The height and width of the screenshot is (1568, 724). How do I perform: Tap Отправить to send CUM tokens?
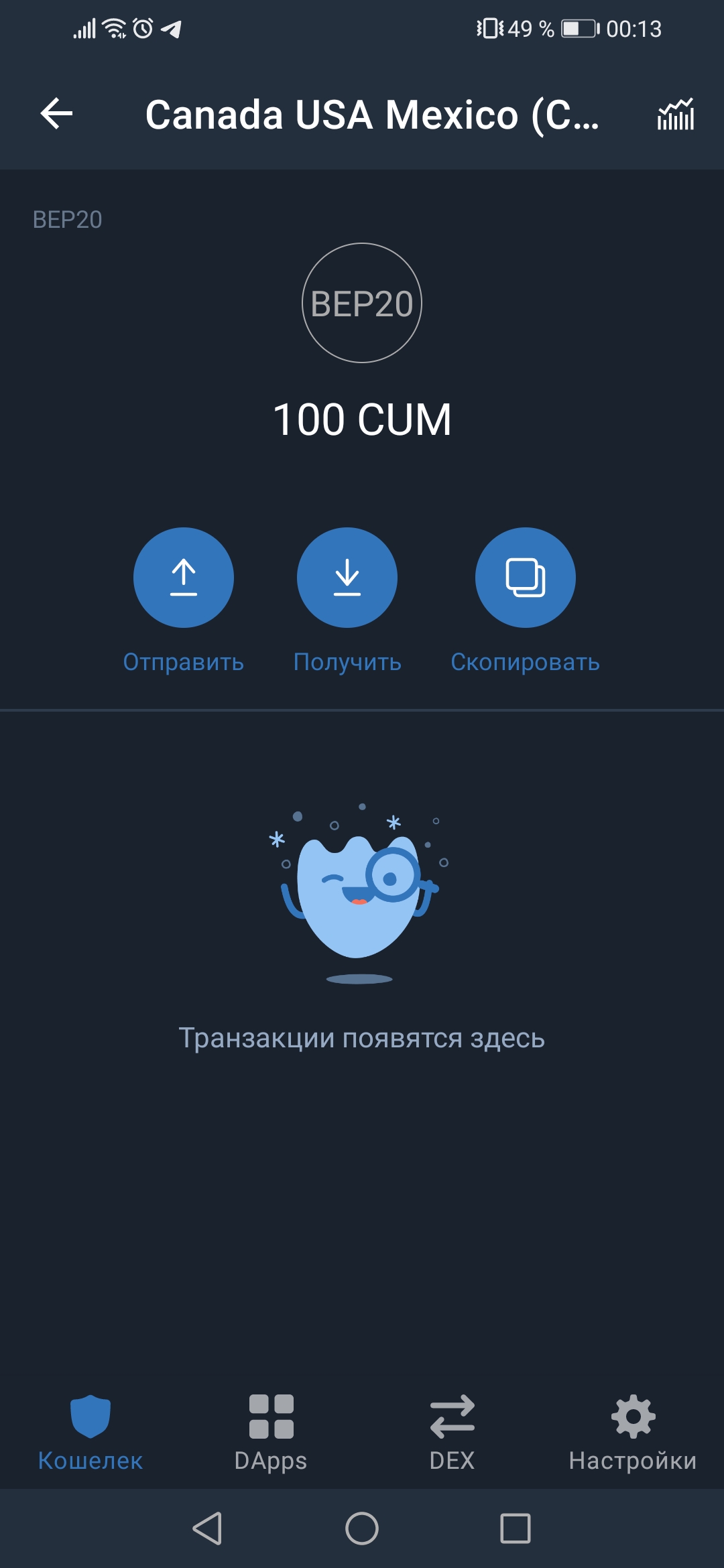183,578
